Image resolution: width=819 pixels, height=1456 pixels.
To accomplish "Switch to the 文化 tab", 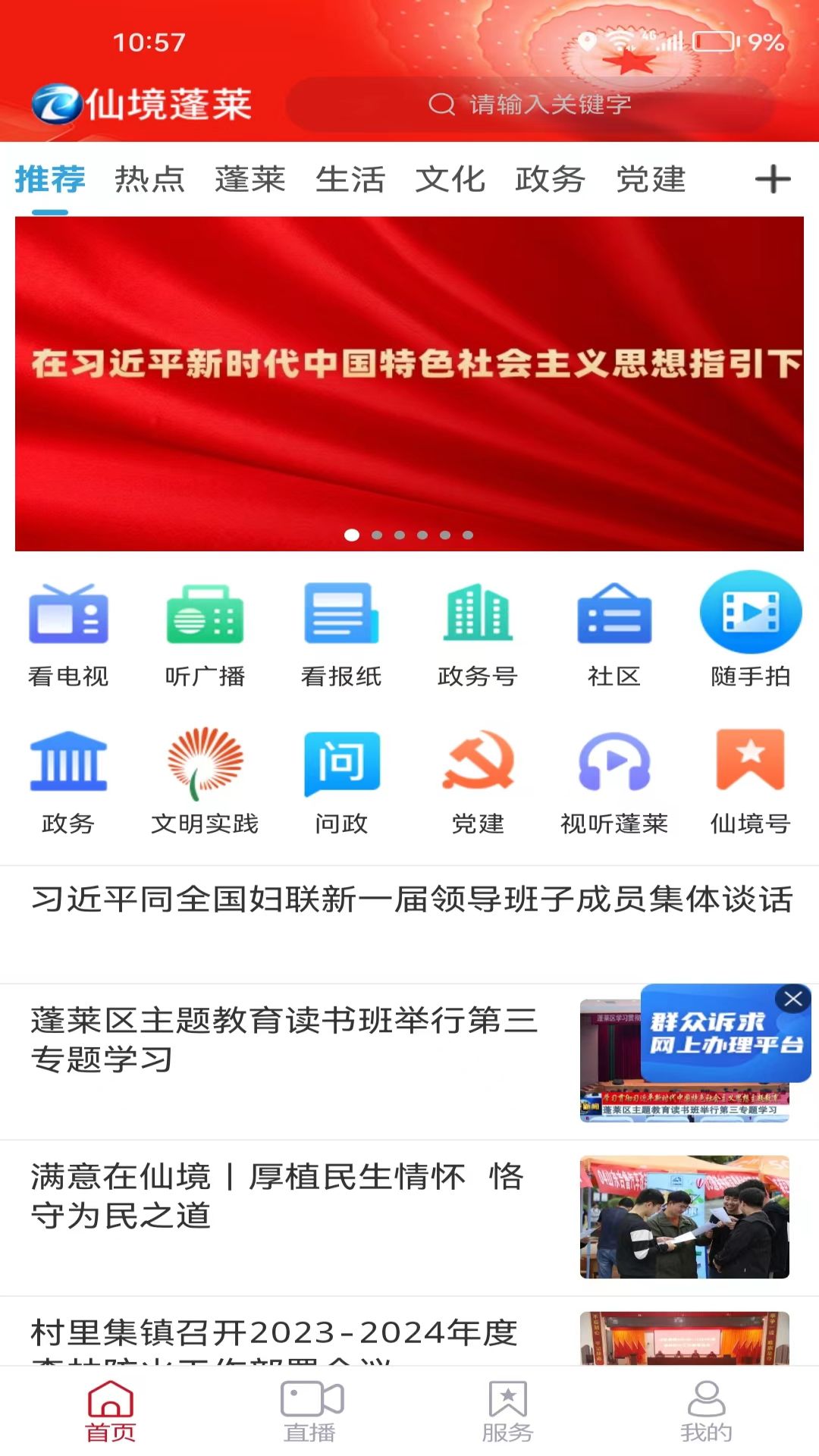I will tap(450, 180).
